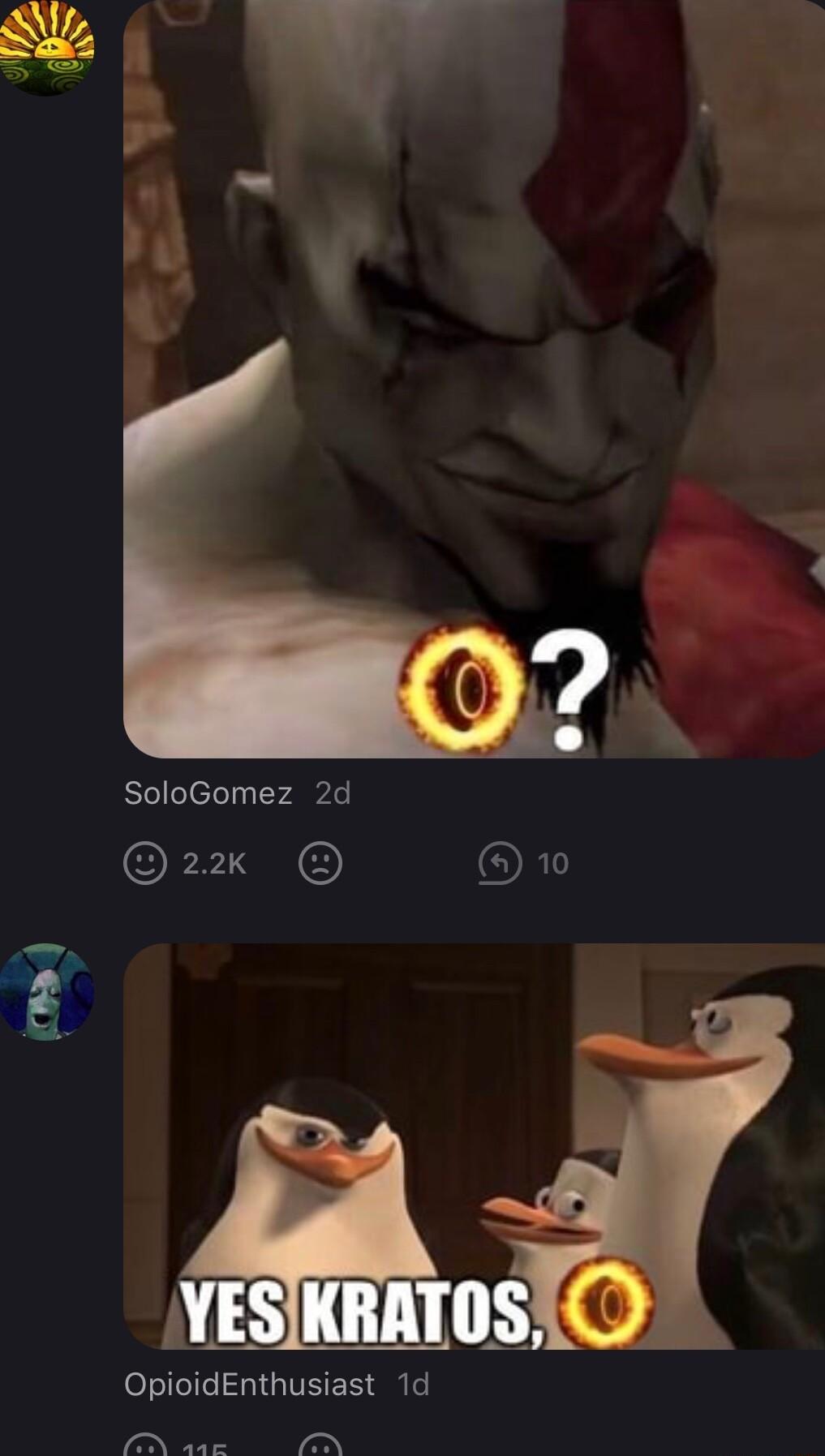Tap the OpioidEnthusiast username
The height and width of the screenshot is (1456, 825).
(x=249, y=1385)
